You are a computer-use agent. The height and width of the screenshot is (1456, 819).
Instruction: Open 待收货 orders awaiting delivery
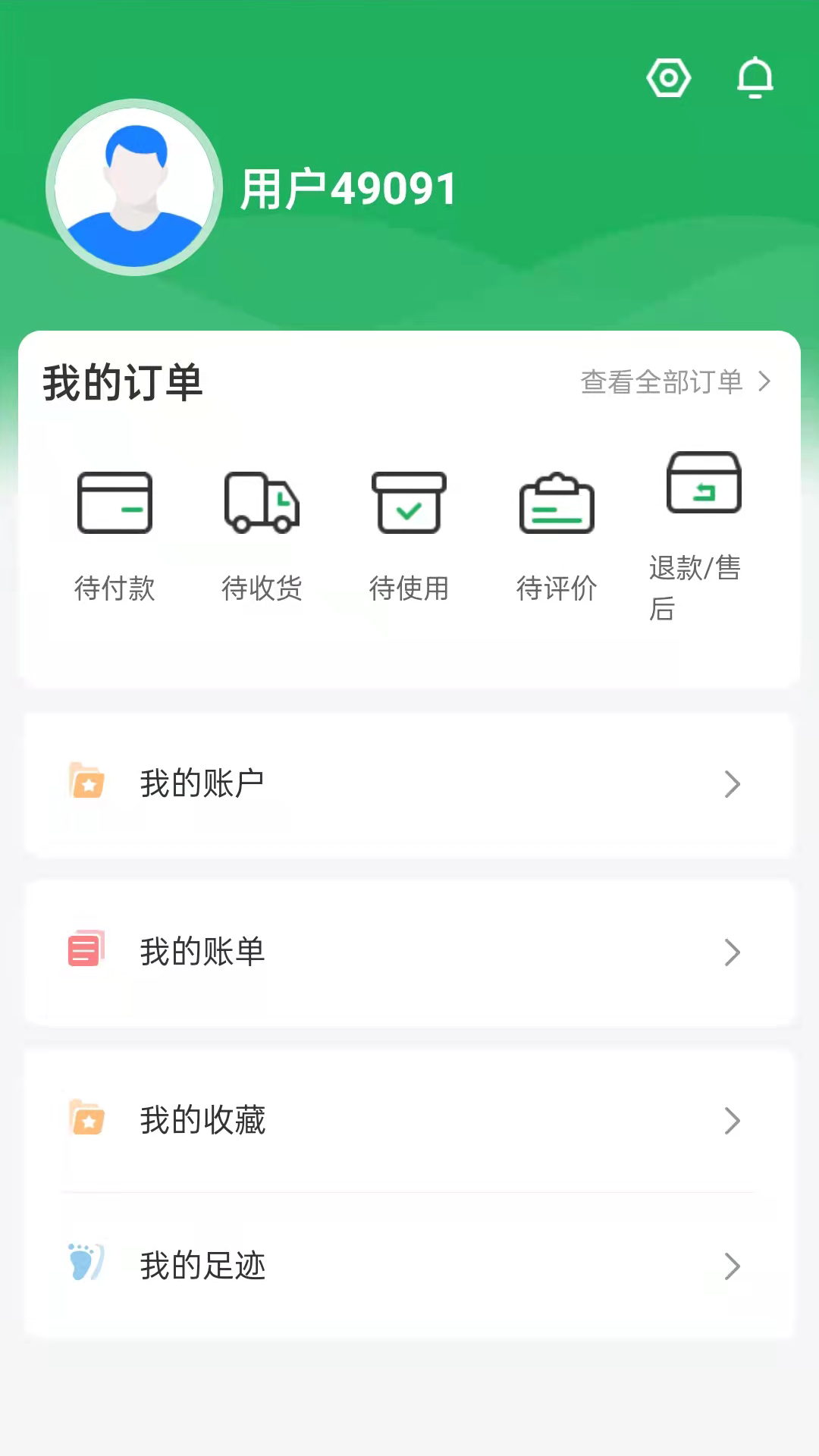[262, 535]
